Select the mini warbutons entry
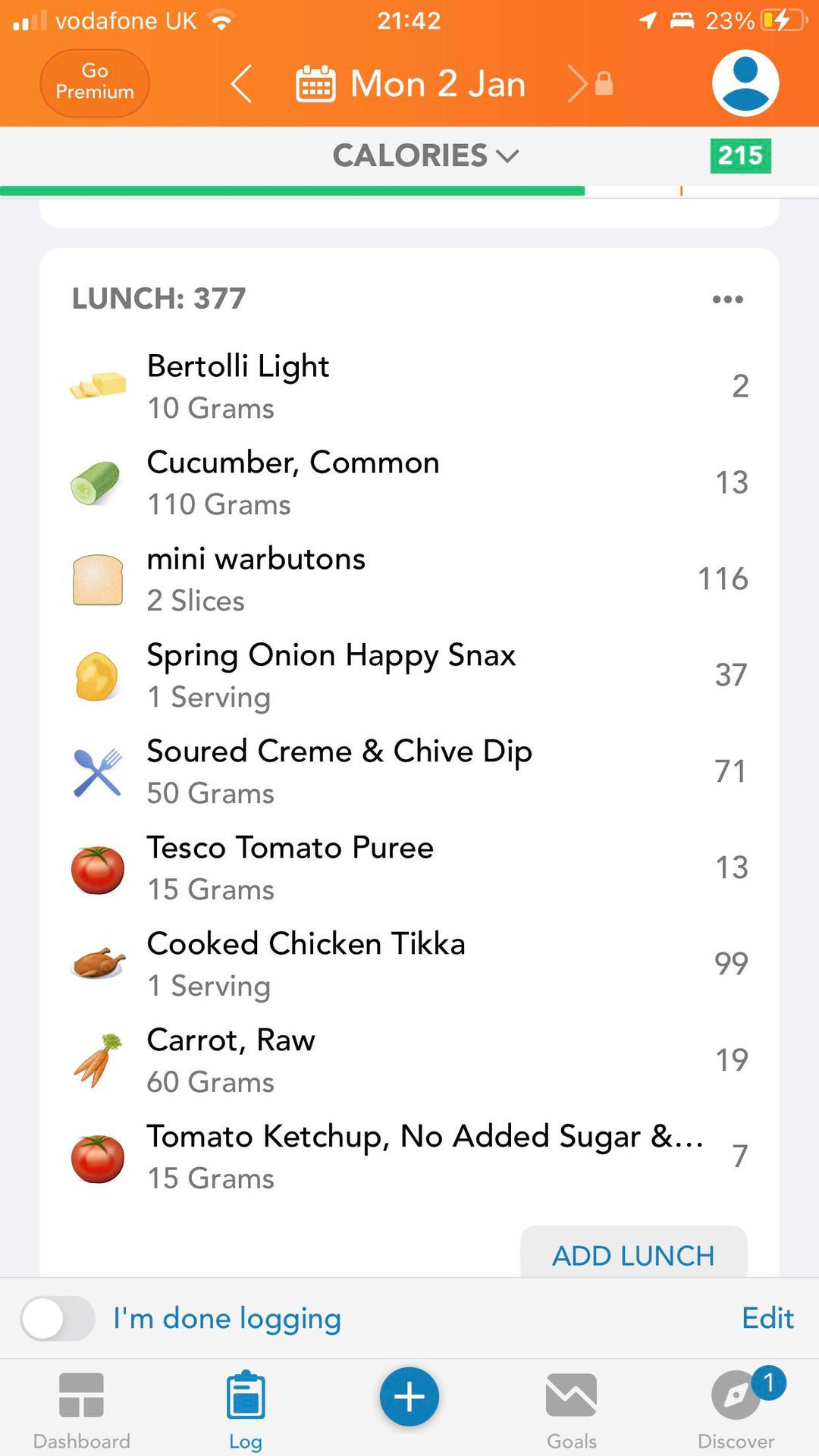This screenshot has width=819, height=1456. click(x=409, y=579)
